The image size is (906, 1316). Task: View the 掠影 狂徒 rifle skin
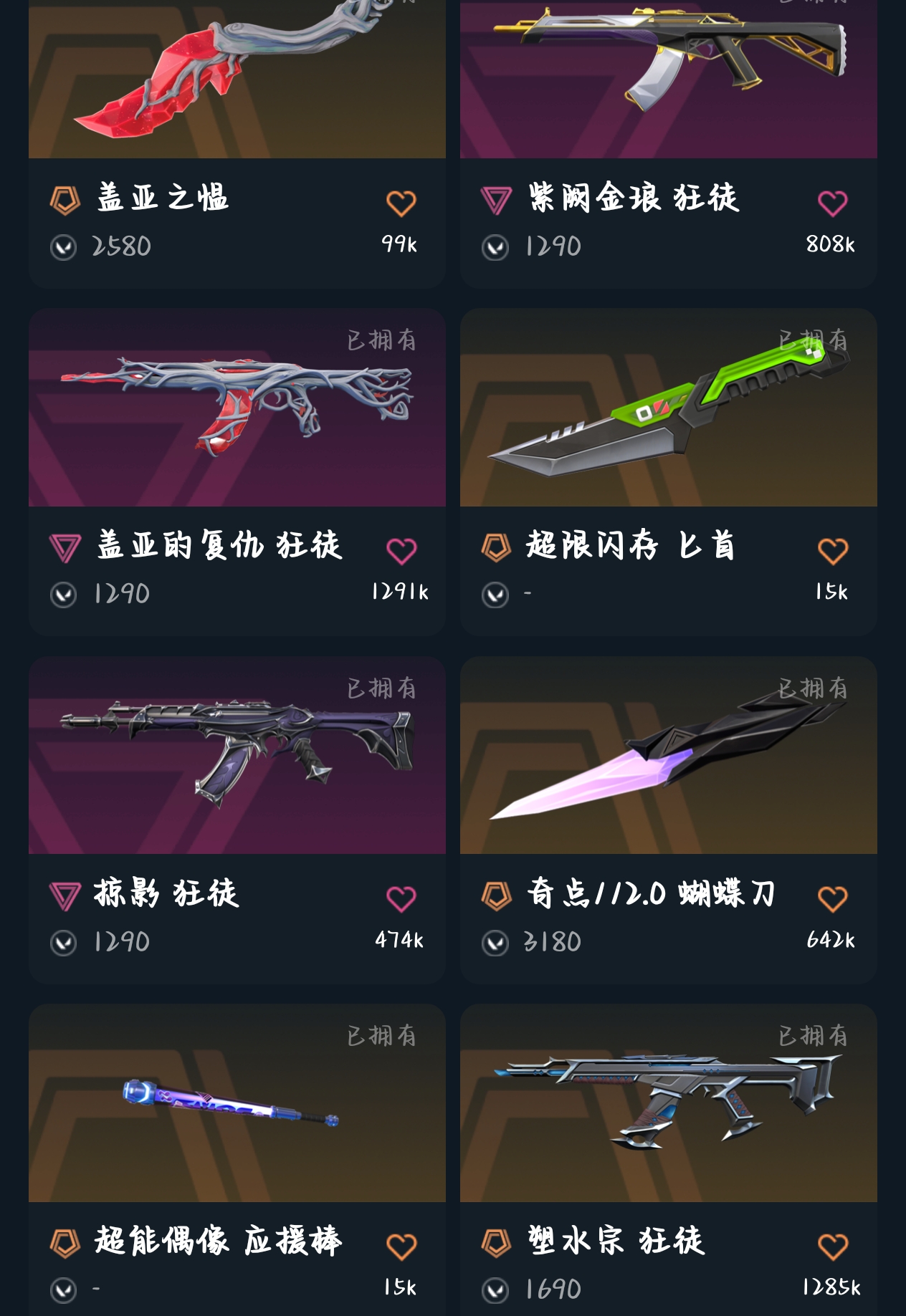pos(237,756)
